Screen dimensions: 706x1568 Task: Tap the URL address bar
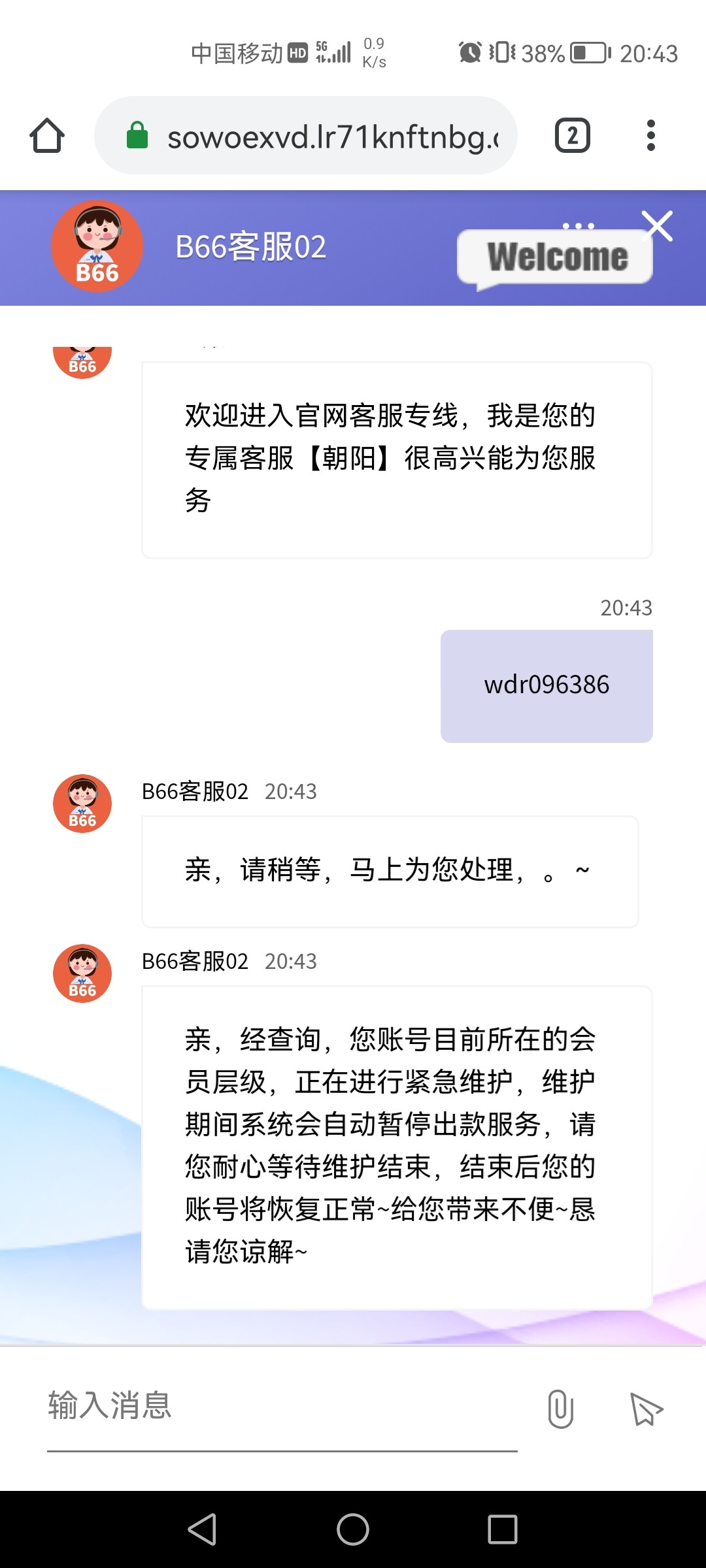306,136
